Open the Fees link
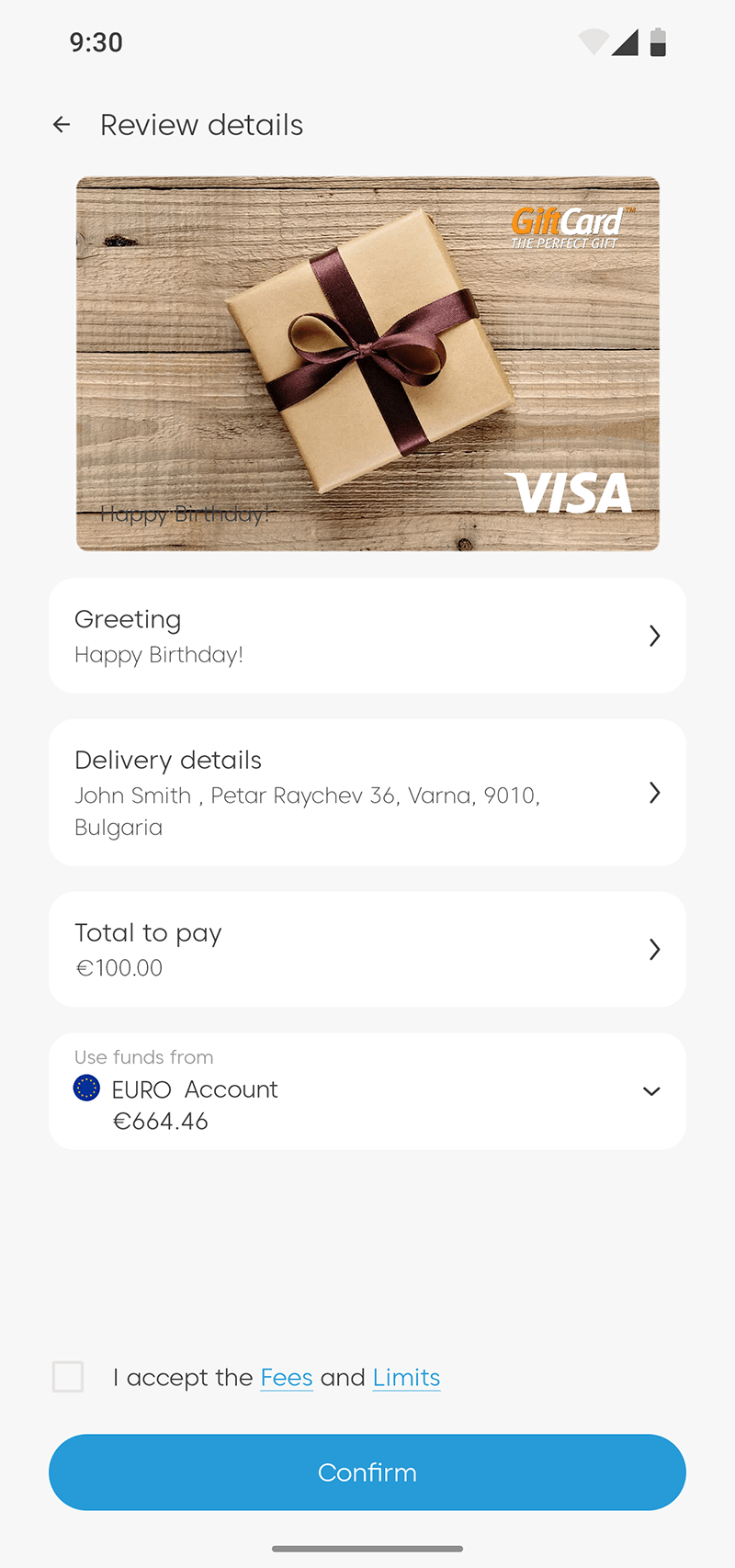This screenshot has width=735, height=1568. 287,1378
